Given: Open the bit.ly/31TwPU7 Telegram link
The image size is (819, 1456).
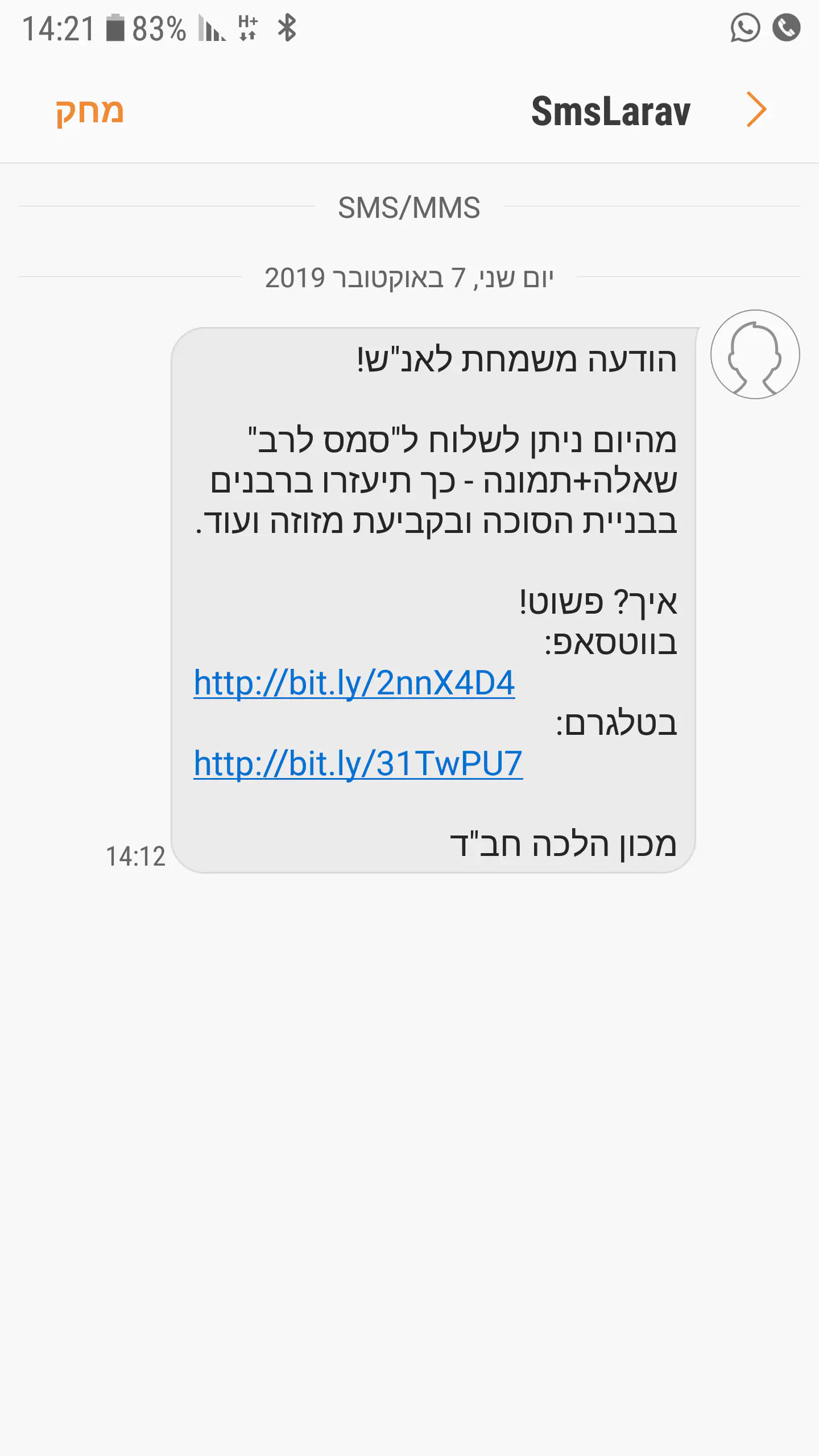Looking at the screenshot, I should pyautogui.click(x=358, y=763).
